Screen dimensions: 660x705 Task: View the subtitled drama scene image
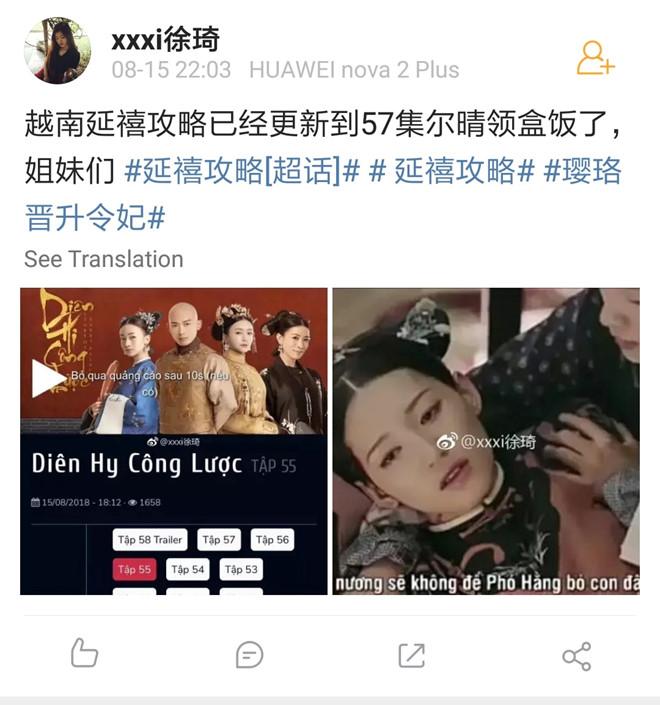486,441
